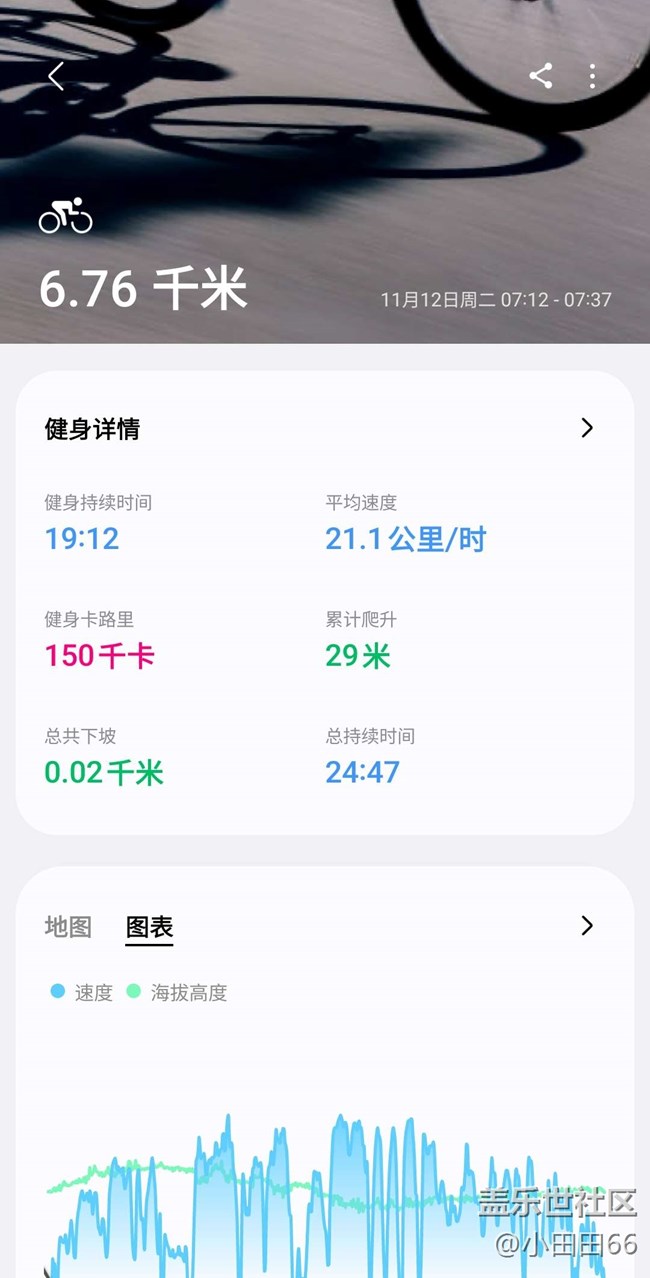The height and width of the screenshot is (1278, 650).
Task: Open full chart view via the chart arrow
Action: click(x=587, y=925)
